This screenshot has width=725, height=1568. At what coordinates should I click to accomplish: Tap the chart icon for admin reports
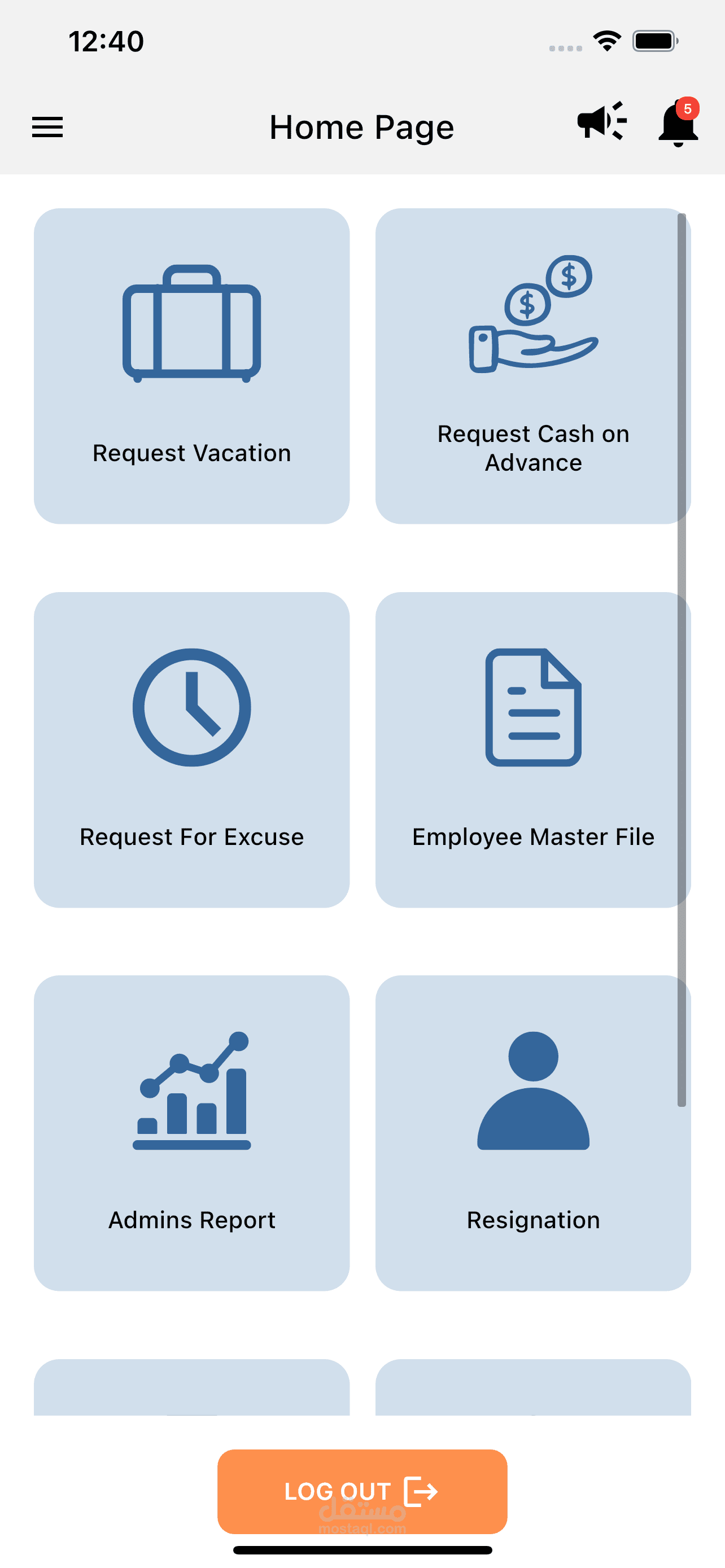point(192,1089)
